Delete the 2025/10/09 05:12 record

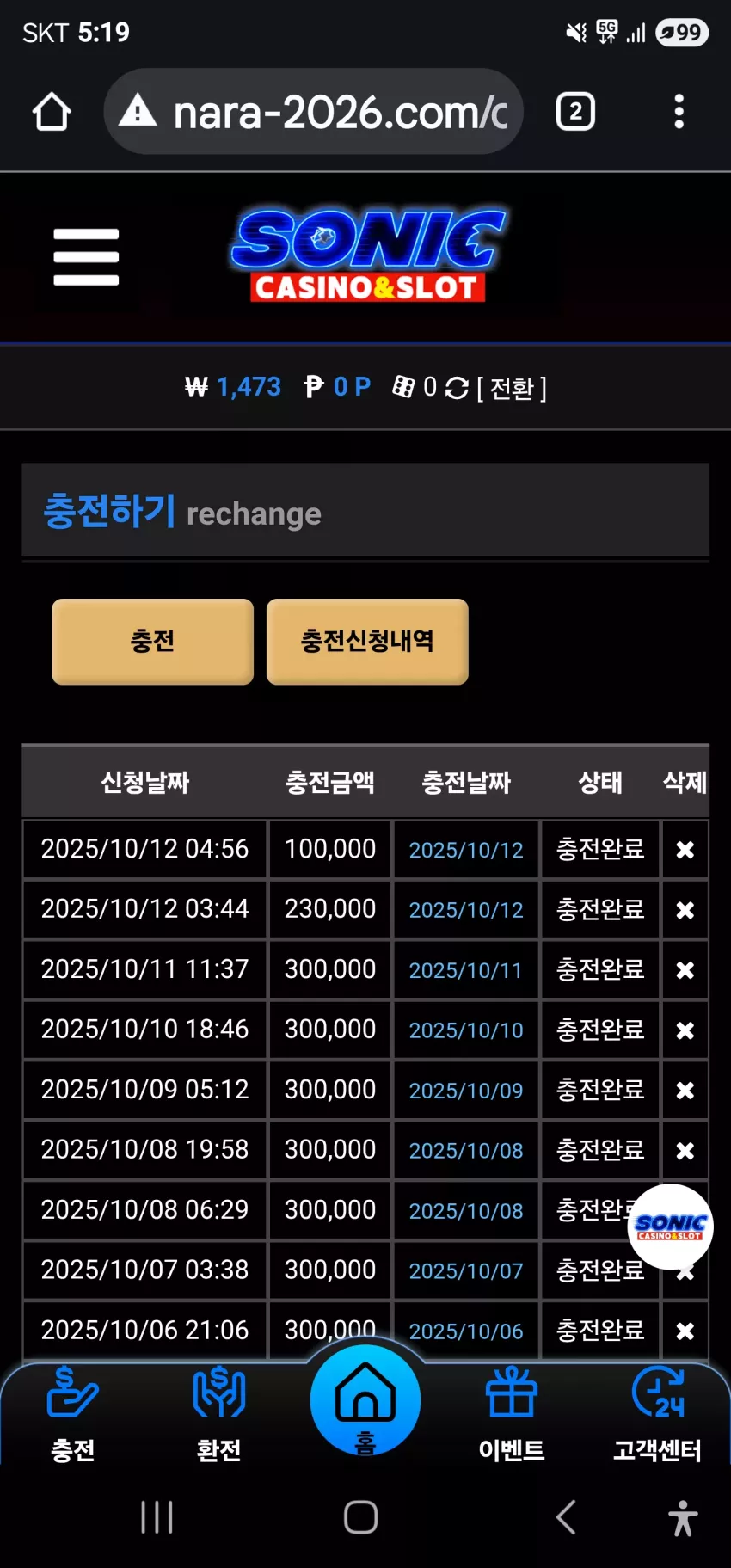[x=685, y=1091]
